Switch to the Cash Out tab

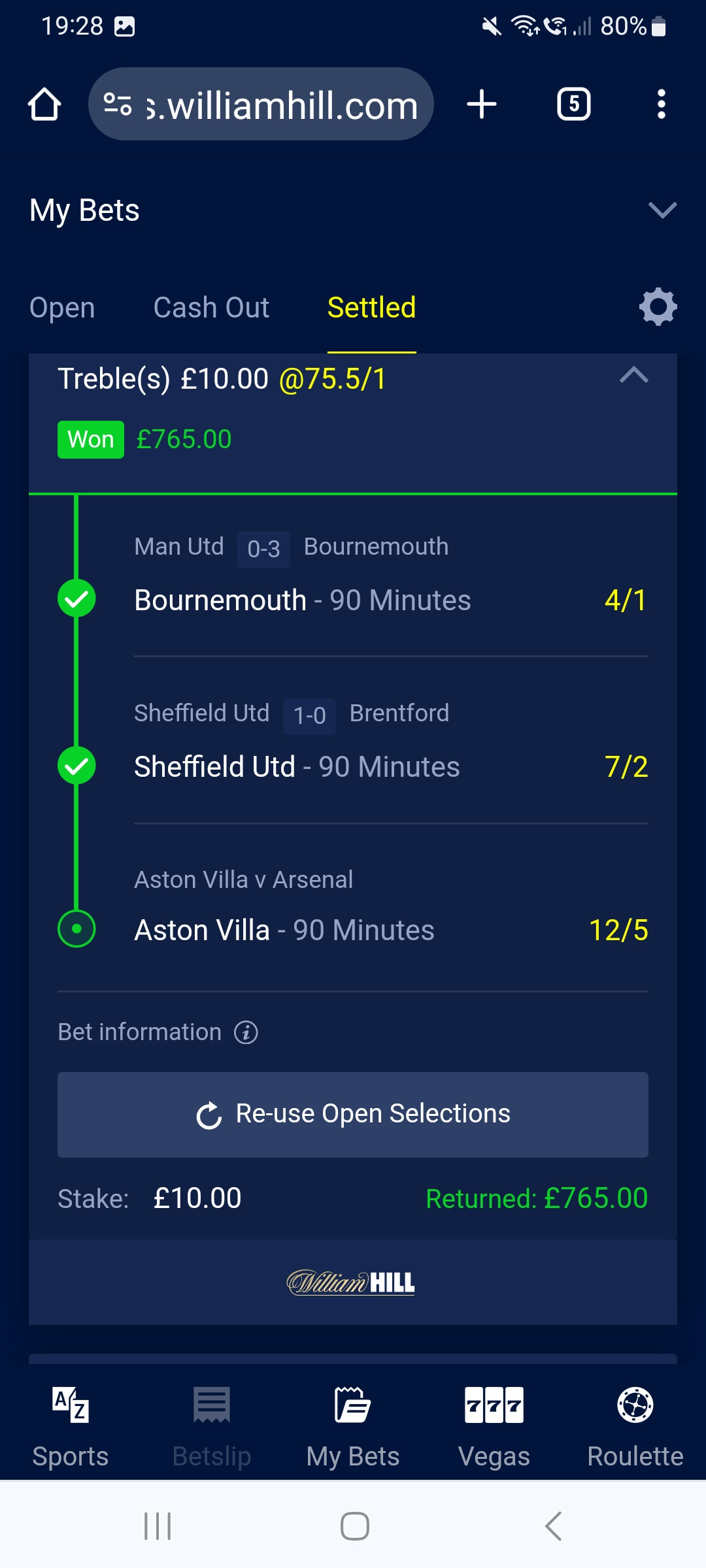click(211, 308)
